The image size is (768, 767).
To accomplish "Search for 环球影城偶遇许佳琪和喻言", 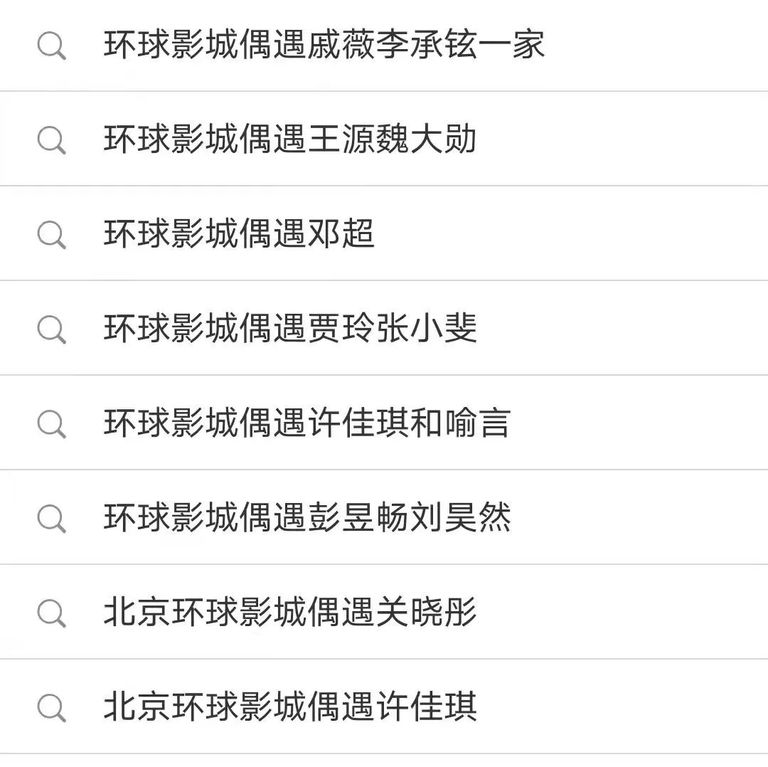I will tap(307, 423).
